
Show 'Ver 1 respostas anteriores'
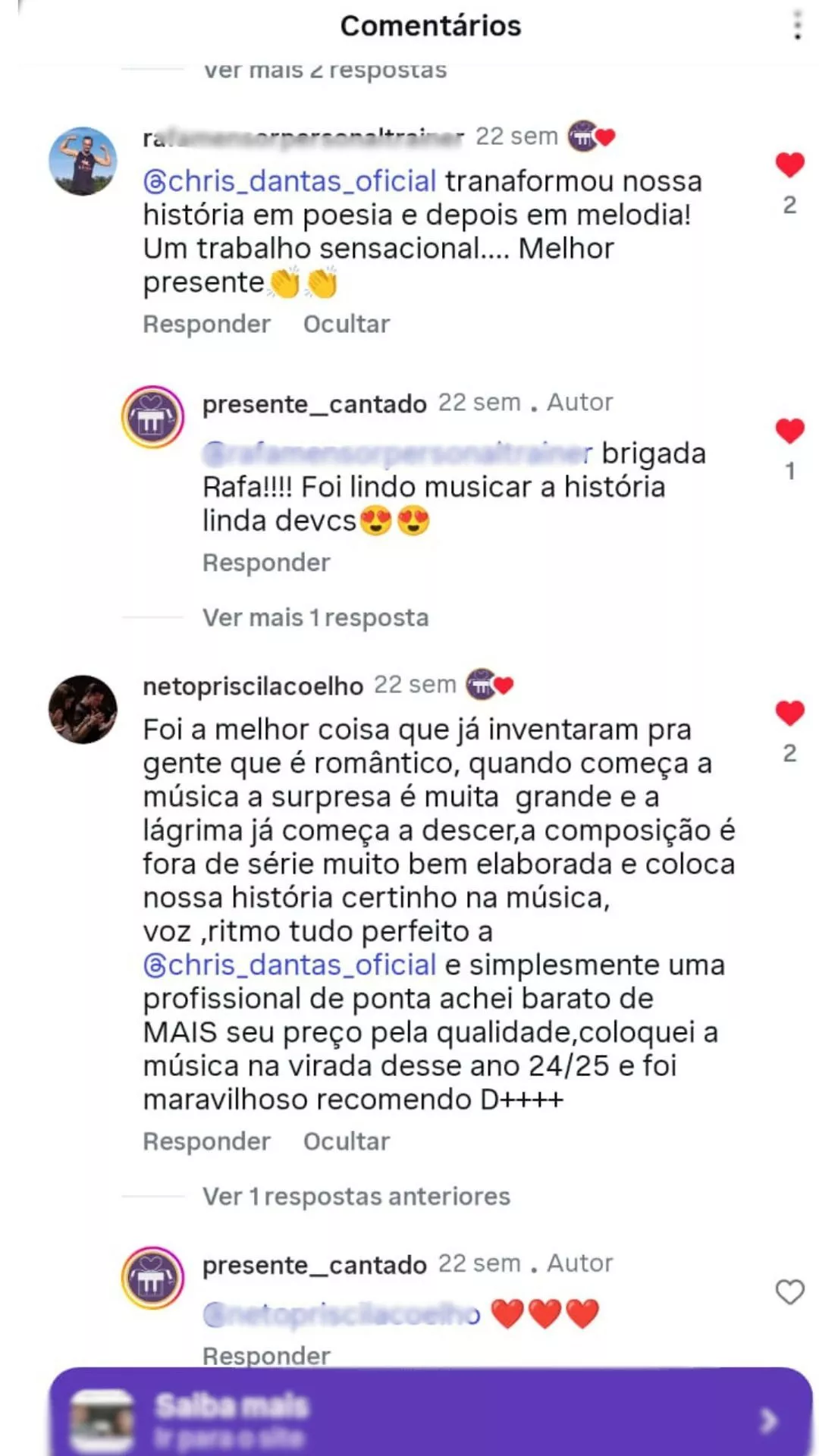(356, 1197)
